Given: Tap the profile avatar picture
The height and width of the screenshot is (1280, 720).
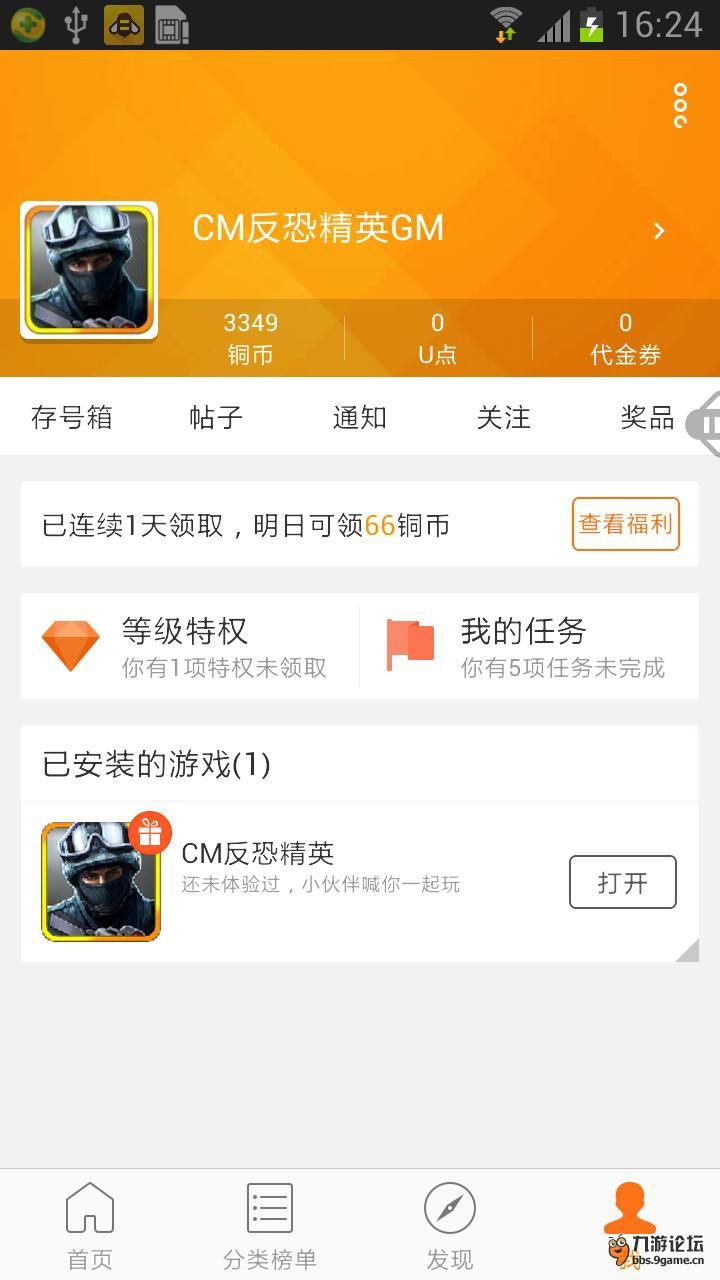Looking at the screenshot, I should [89, 271].
